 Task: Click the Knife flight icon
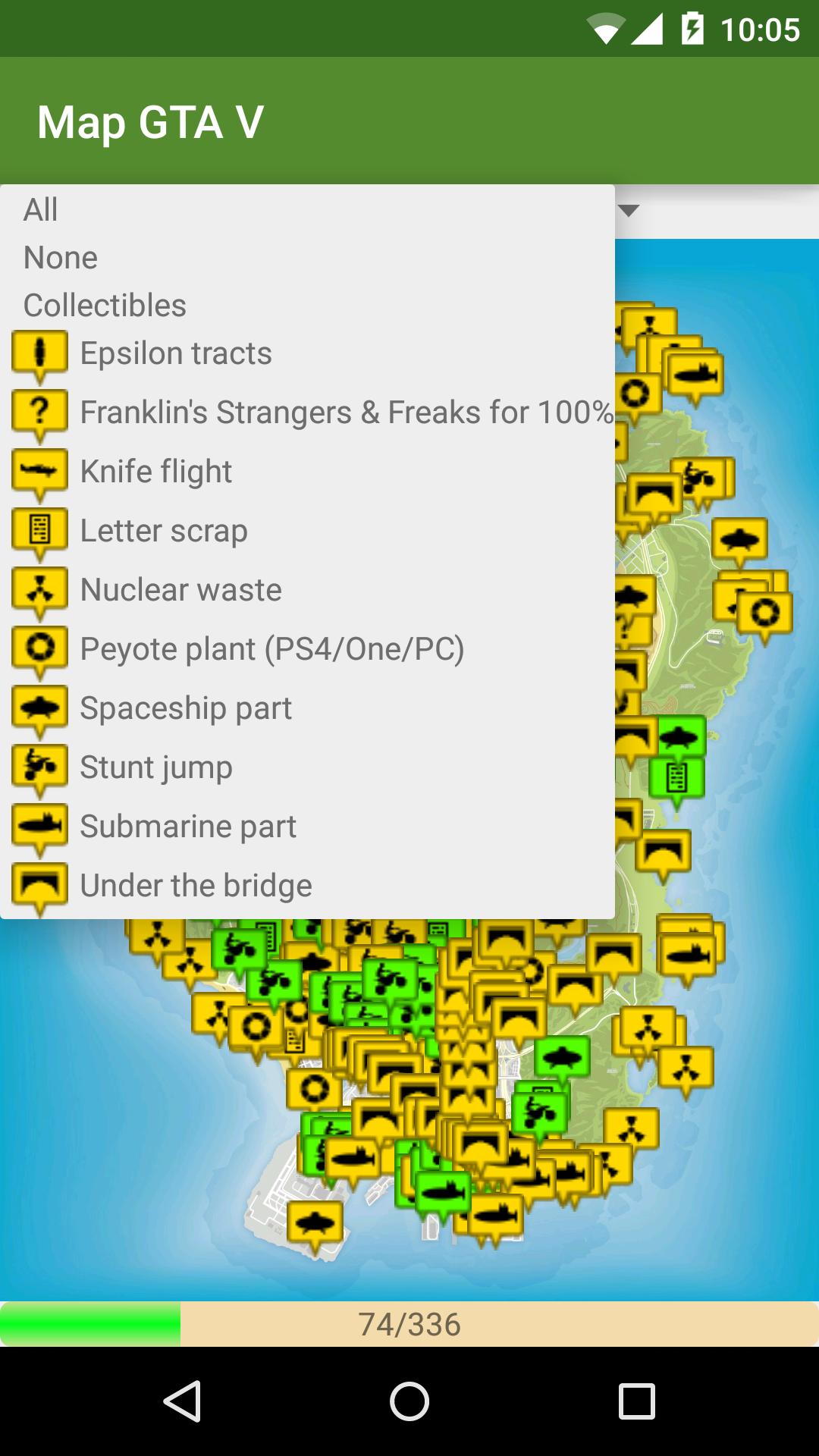[40, 471]
